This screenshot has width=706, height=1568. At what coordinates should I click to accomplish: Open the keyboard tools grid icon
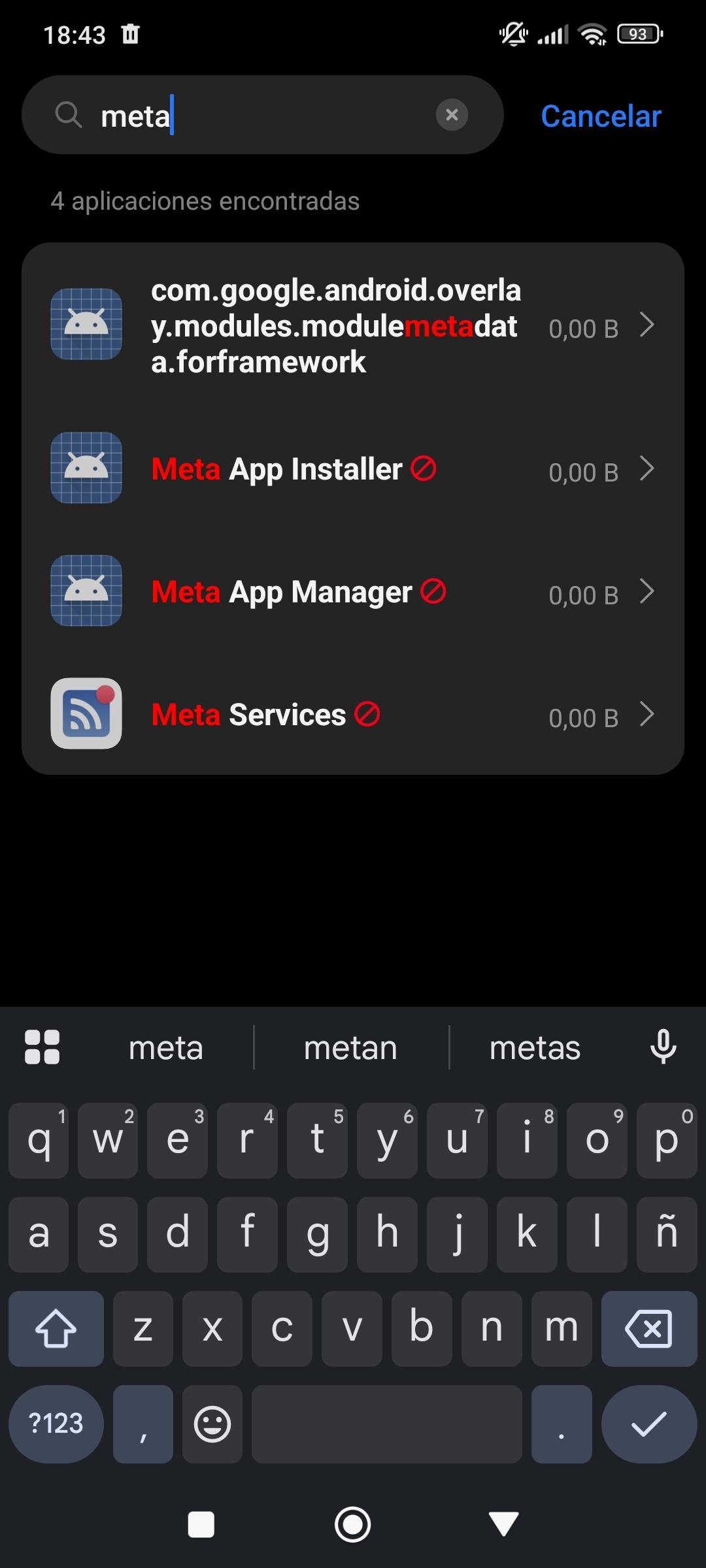42,1047
